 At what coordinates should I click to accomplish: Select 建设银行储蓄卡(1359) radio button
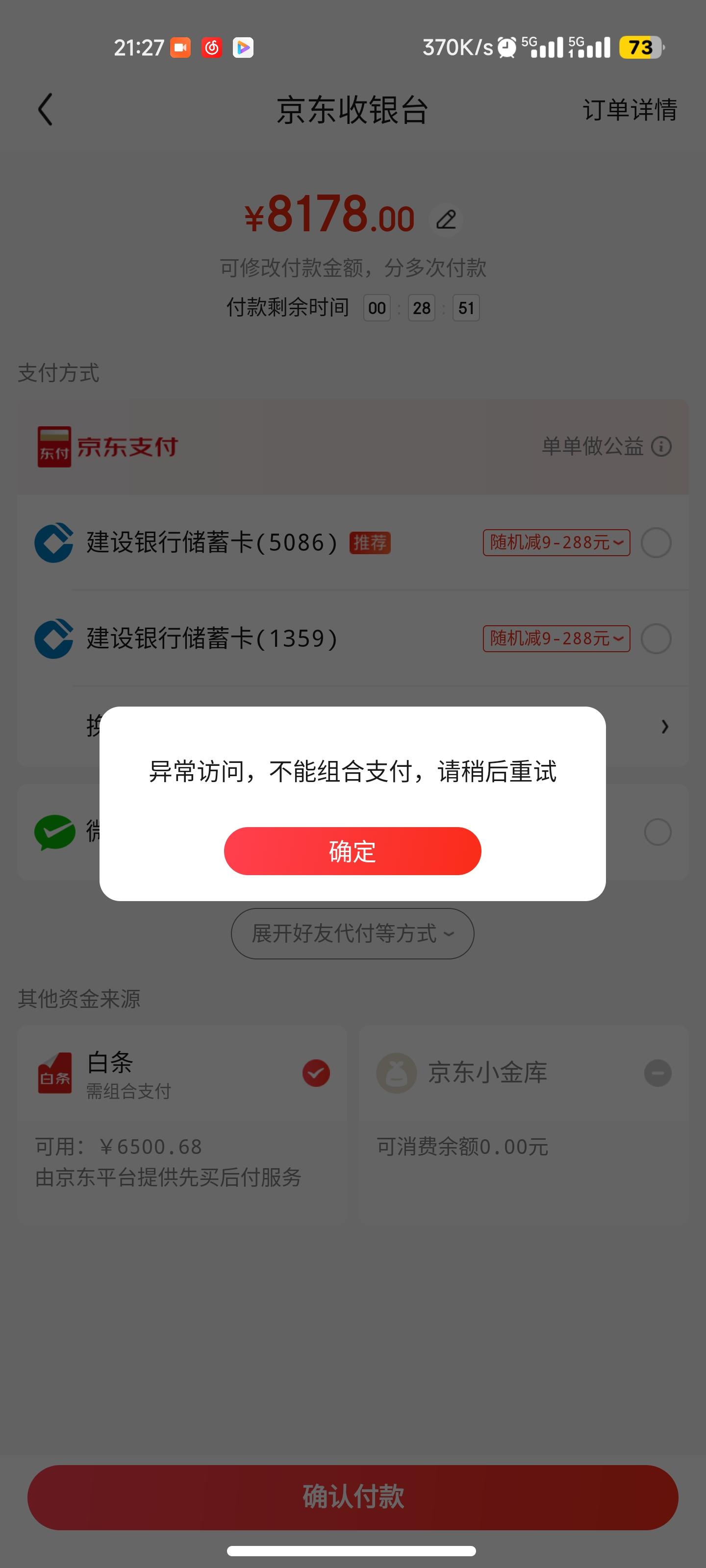click(x=656, y=638)
